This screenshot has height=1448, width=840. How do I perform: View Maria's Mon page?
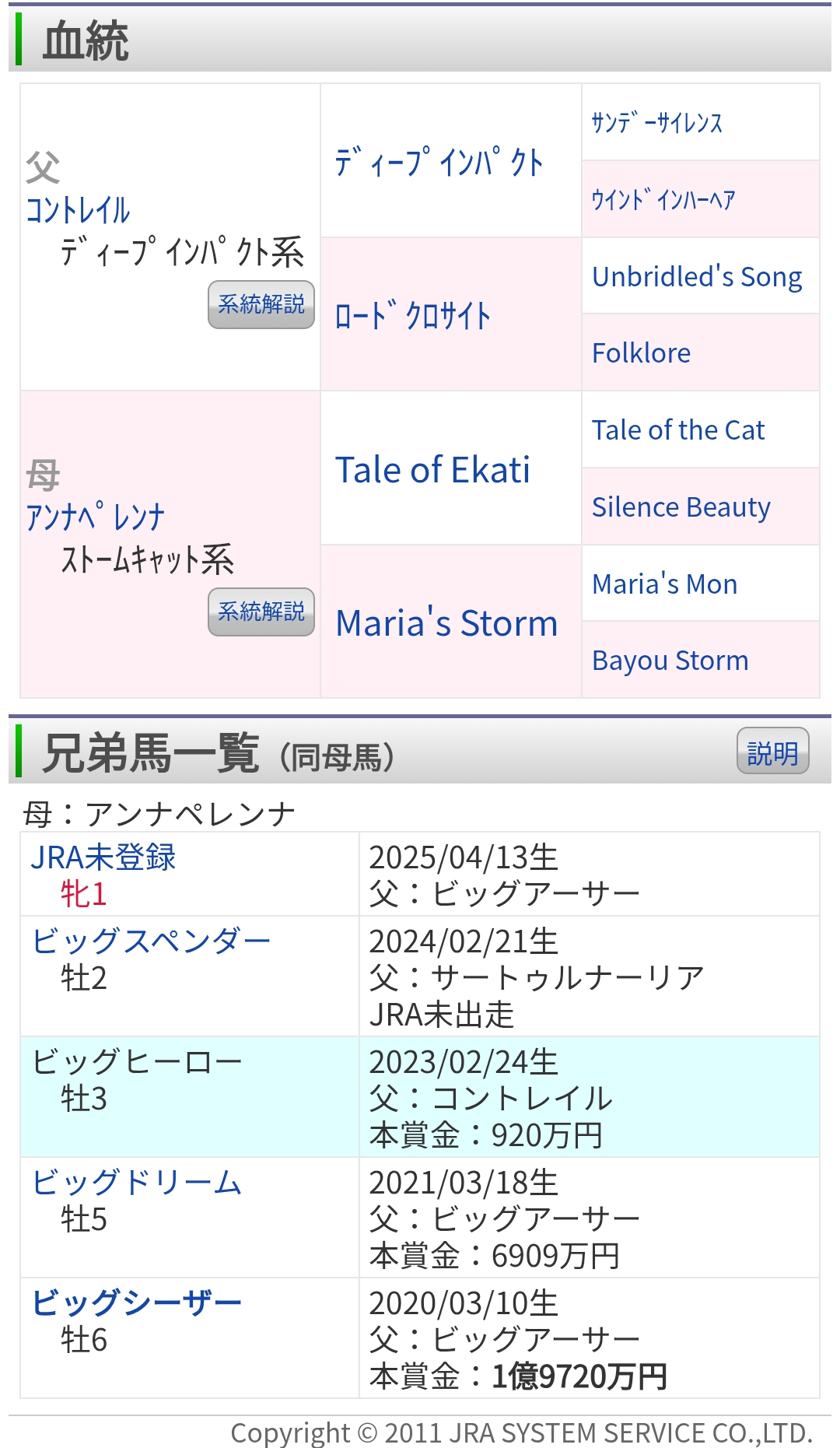[664, 584]
